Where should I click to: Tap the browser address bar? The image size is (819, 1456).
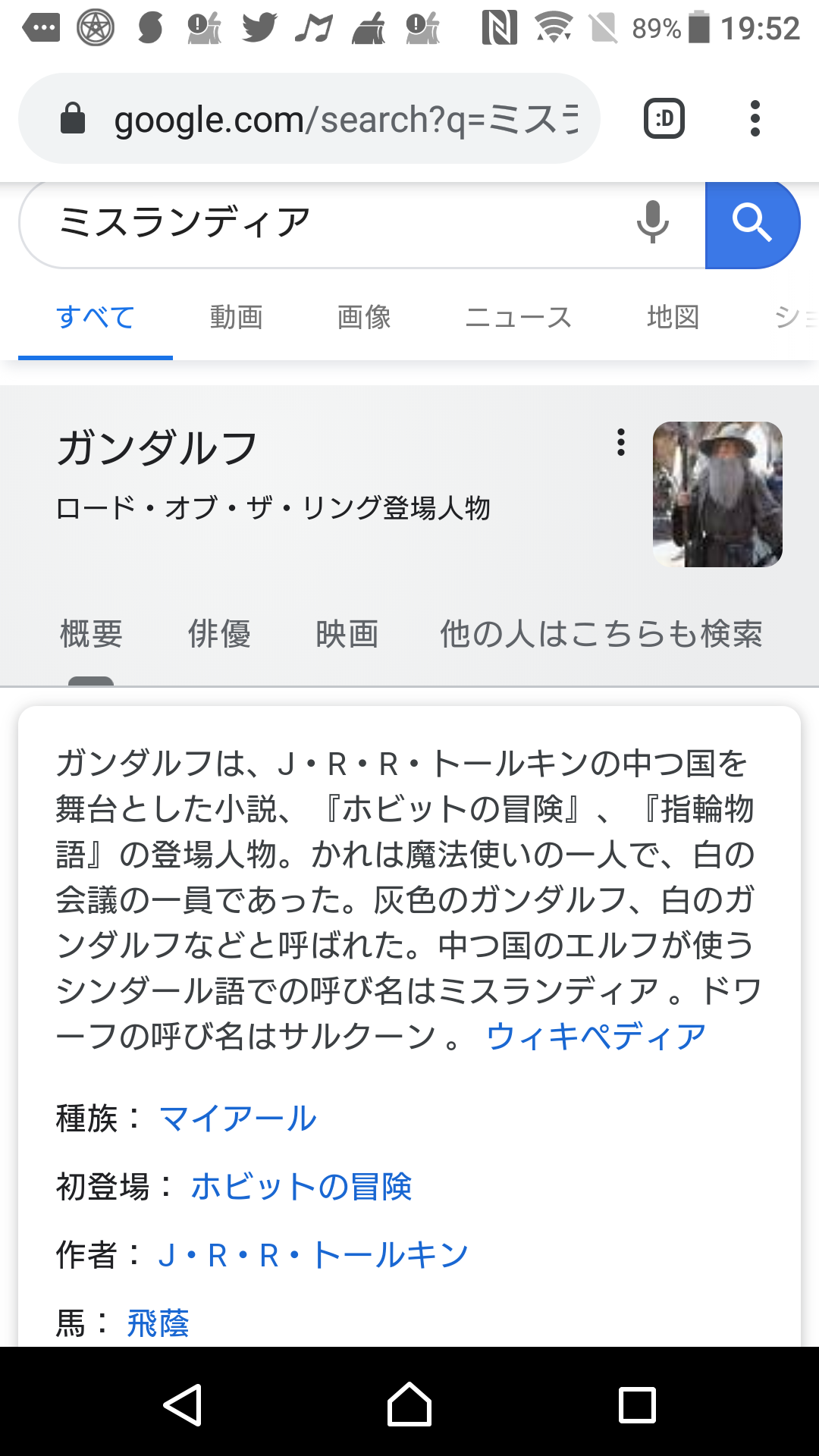tap(318, 119)
